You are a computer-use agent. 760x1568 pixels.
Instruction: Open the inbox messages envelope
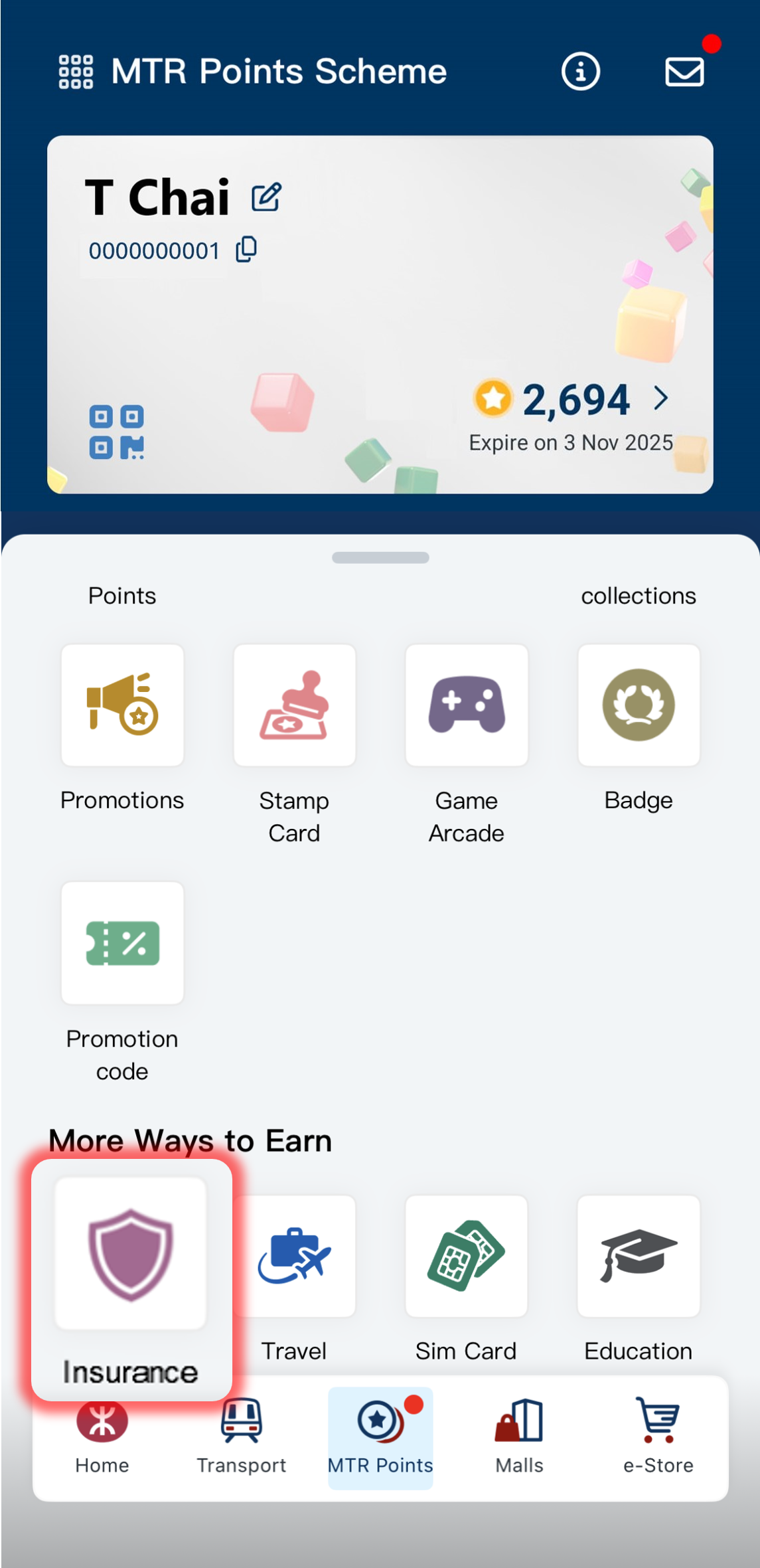click(684, 72)
